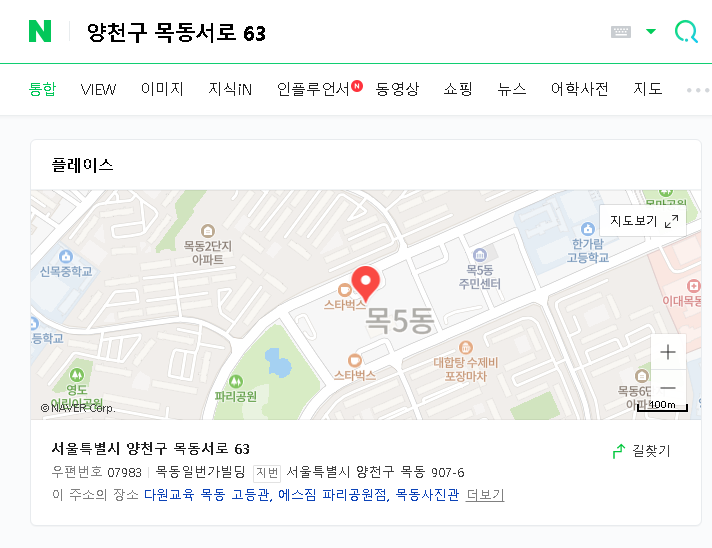Switch to the 인플루언서 tab
Image resolution: width=712 pixels, height=548 pixels.
(314, 89)
